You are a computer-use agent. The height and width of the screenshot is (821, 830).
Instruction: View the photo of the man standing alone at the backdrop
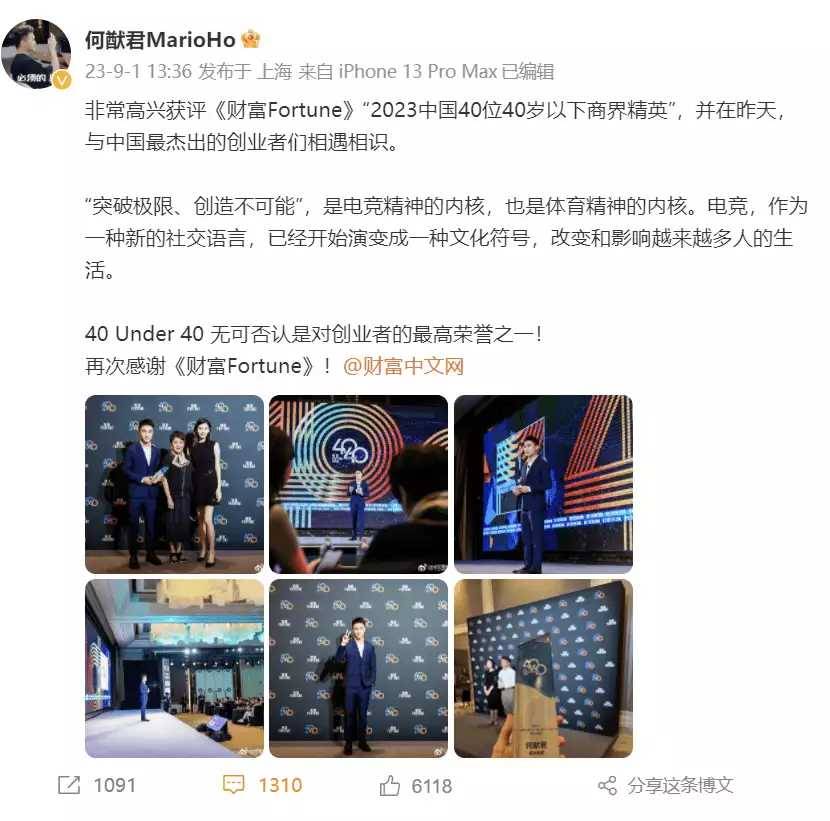[358, 668]
